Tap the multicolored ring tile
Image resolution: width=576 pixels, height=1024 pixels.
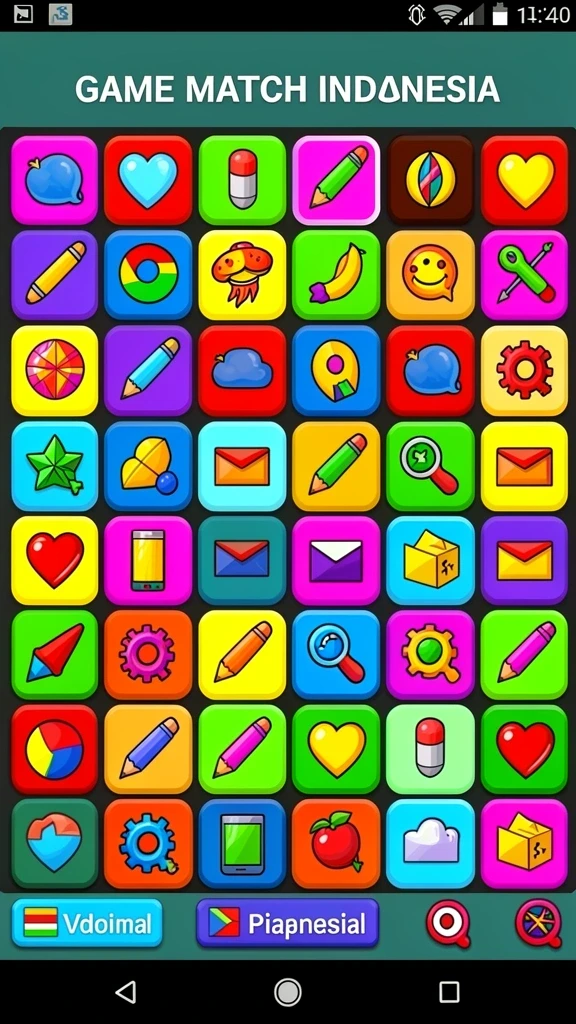pos(148,275)
